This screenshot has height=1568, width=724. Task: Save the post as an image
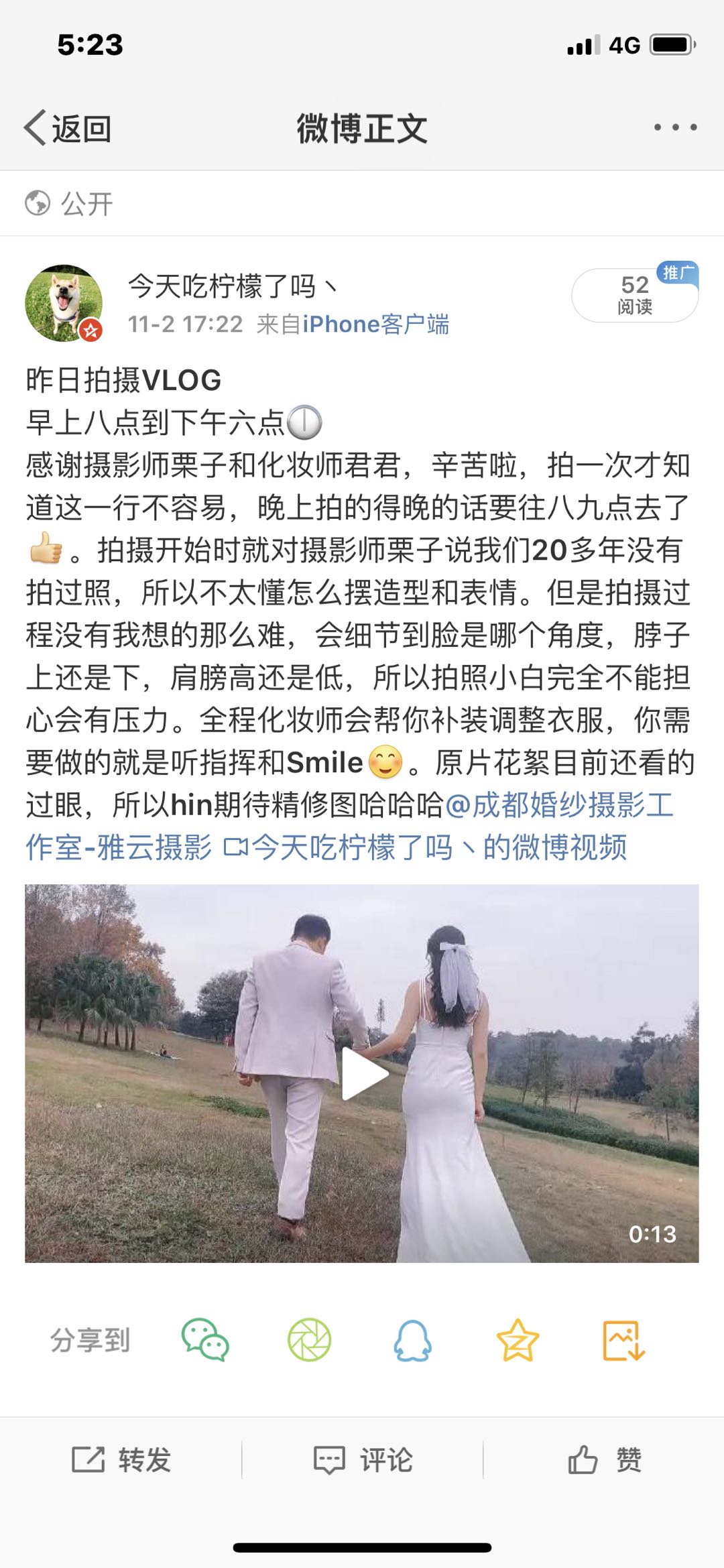point(623,1340)
